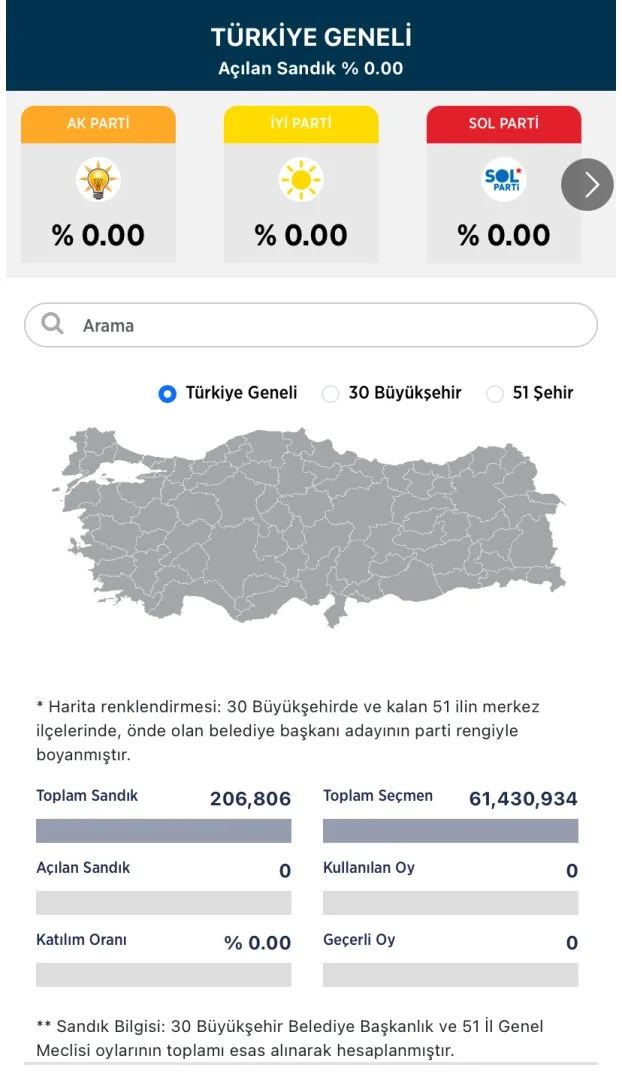Tap the Arama search field
The image size is (622, 1080).
pos(311,325)
